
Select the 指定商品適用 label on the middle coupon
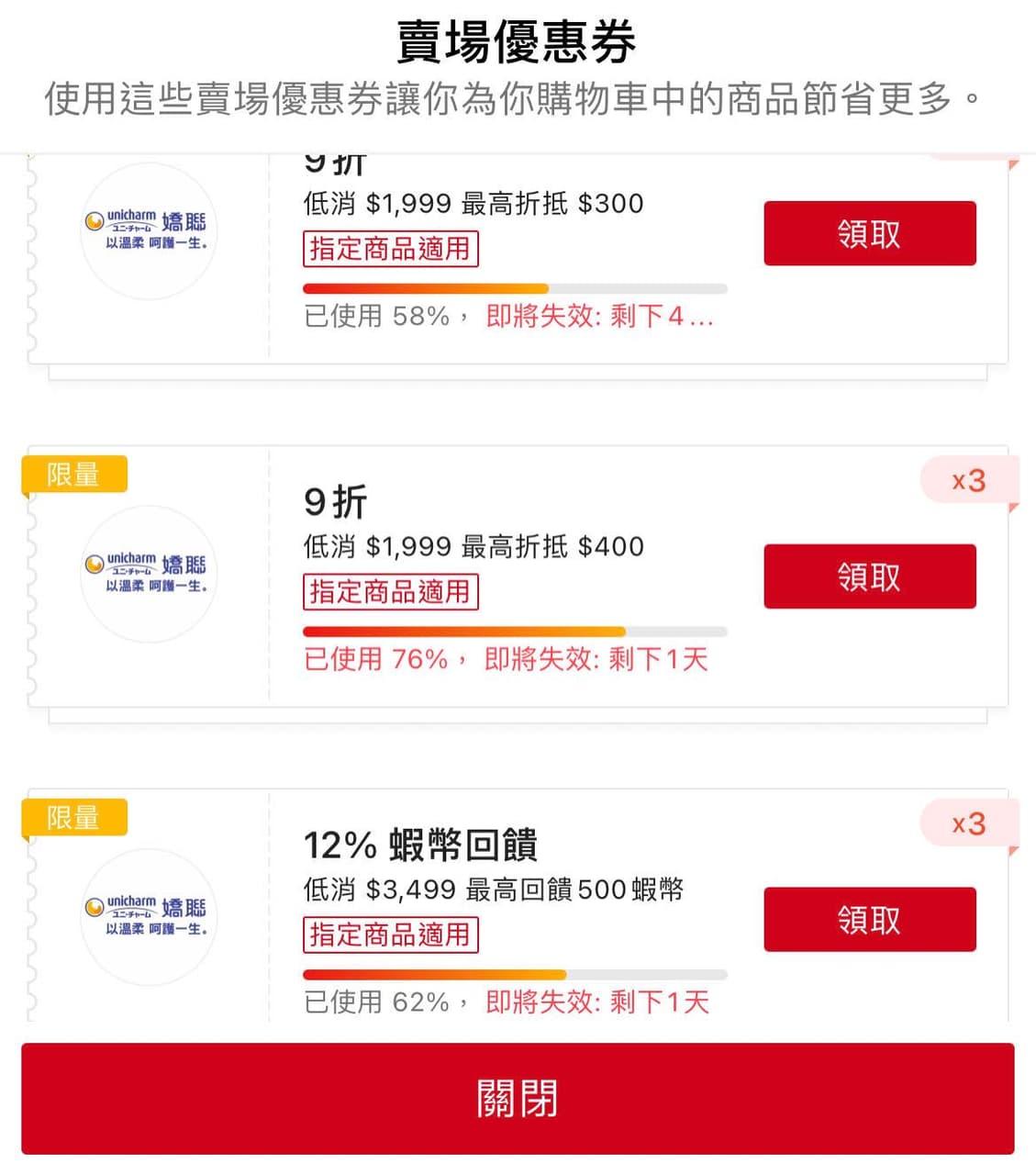(x=390, y=592)
